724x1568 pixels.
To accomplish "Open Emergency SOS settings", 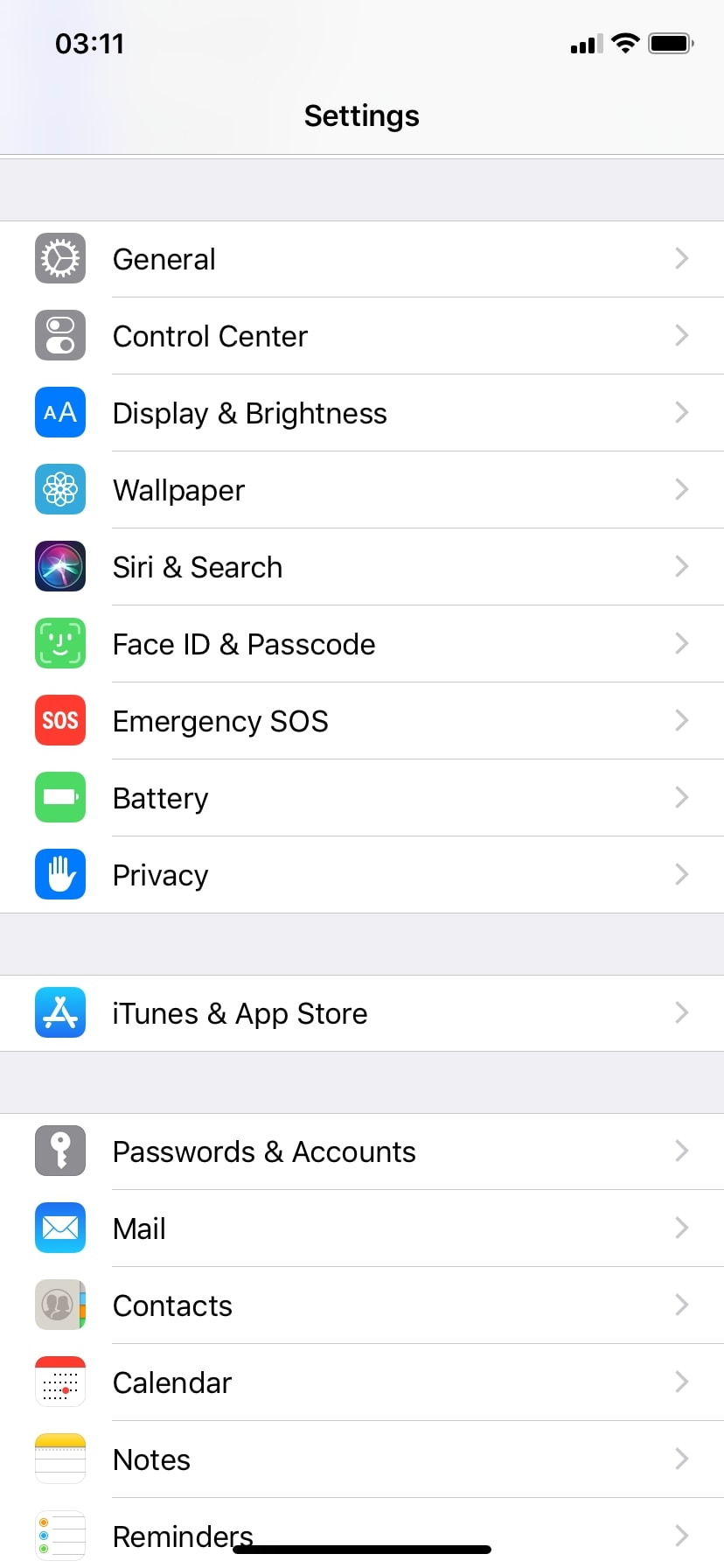I will [x=362, y=721].
